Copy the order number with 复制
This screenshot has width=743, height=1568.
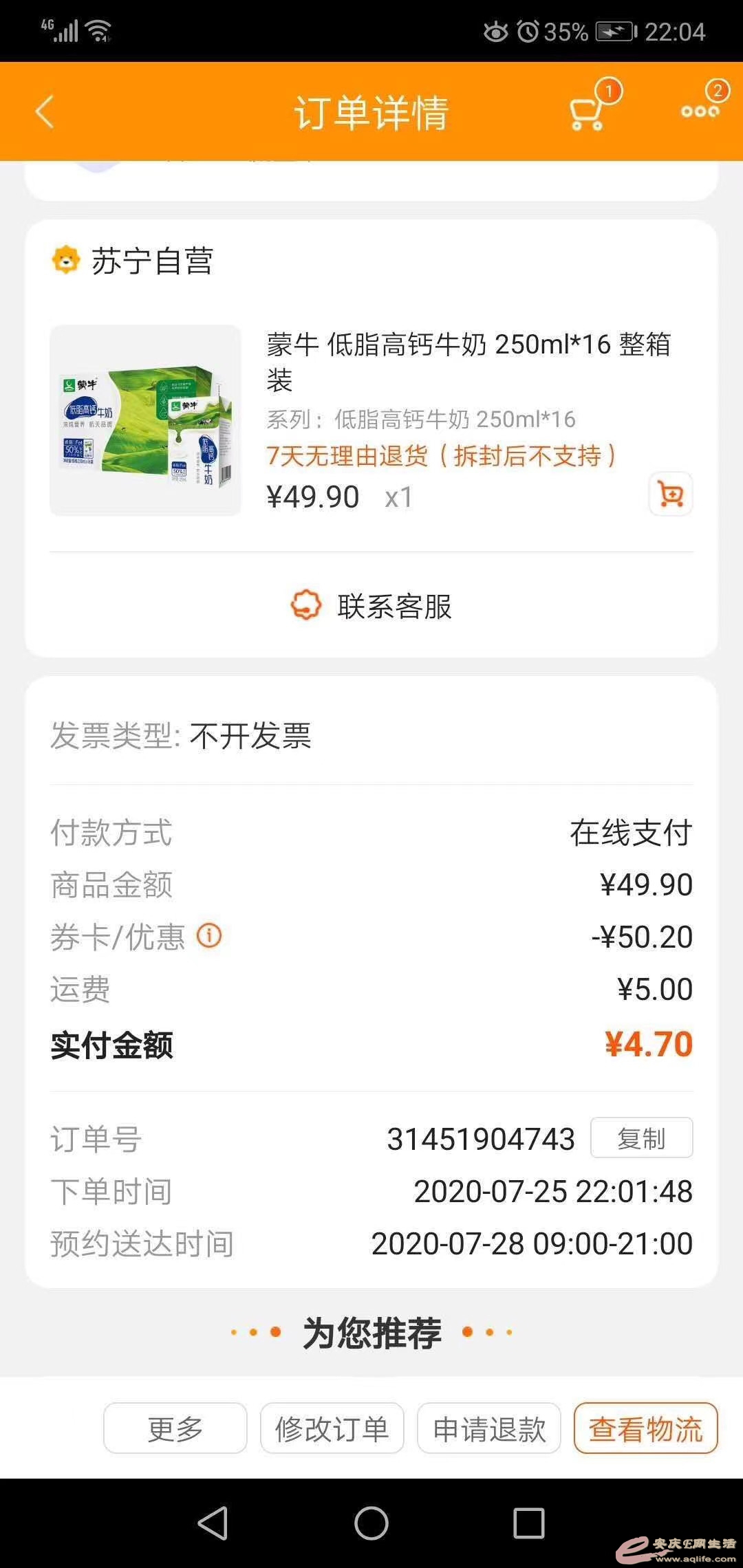[x=641, y=1138]
